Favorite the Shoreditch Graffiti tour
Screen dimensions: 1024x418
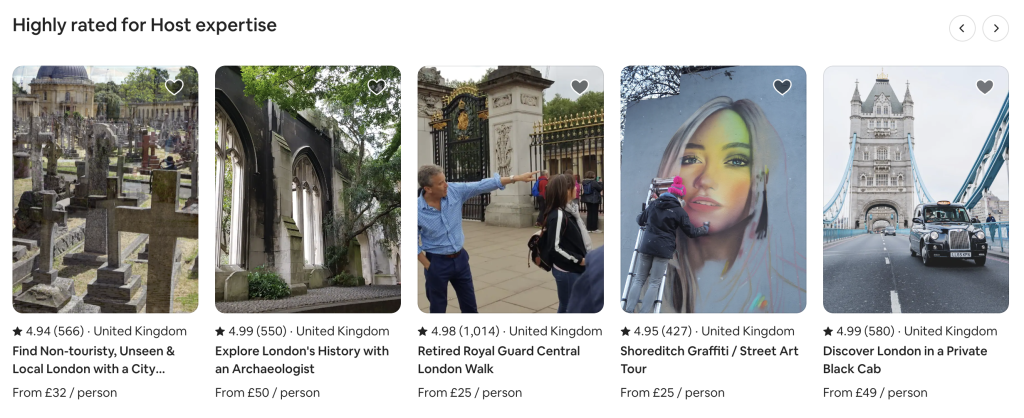[x=782, y=87]
